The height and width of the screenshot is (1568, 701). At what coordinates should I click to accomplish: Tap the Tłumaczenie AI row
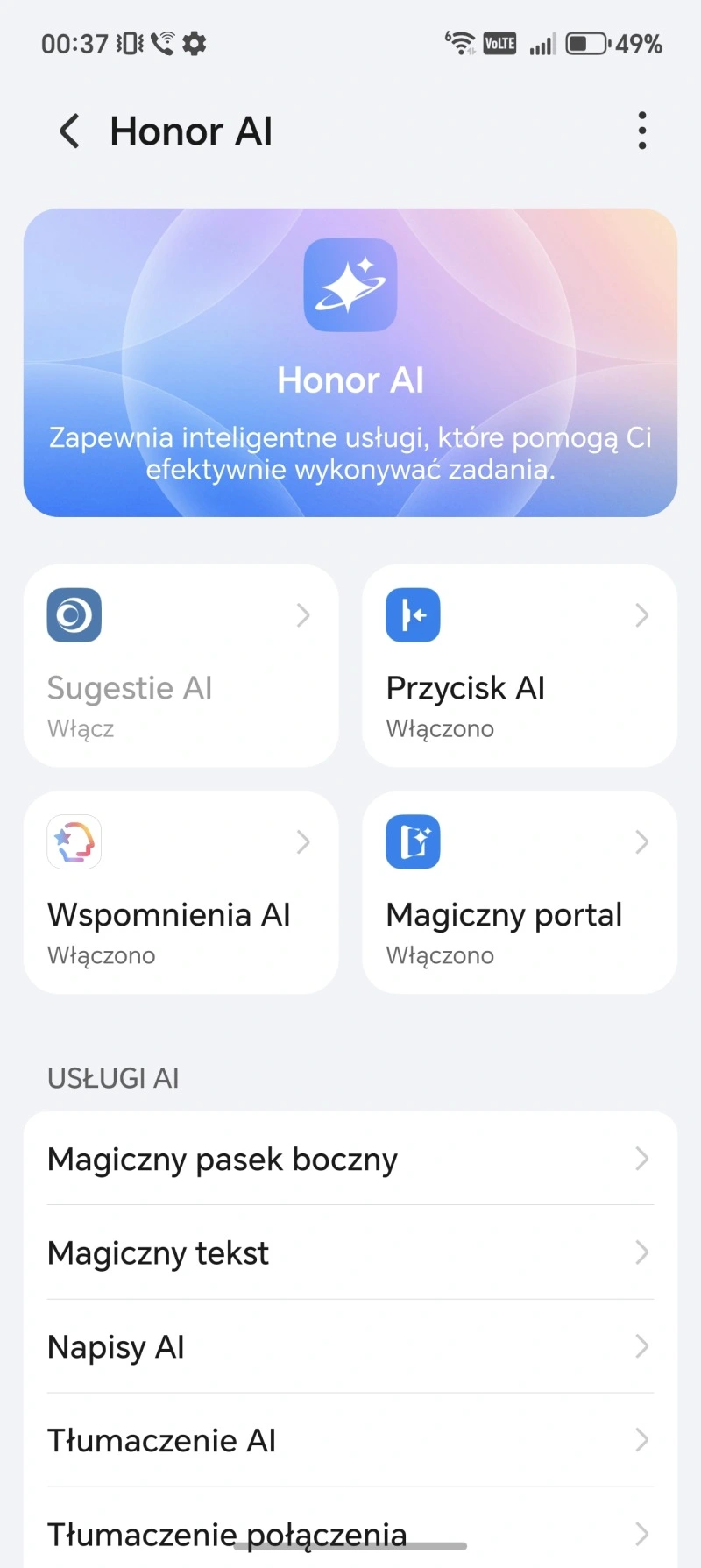[350, 1440]
